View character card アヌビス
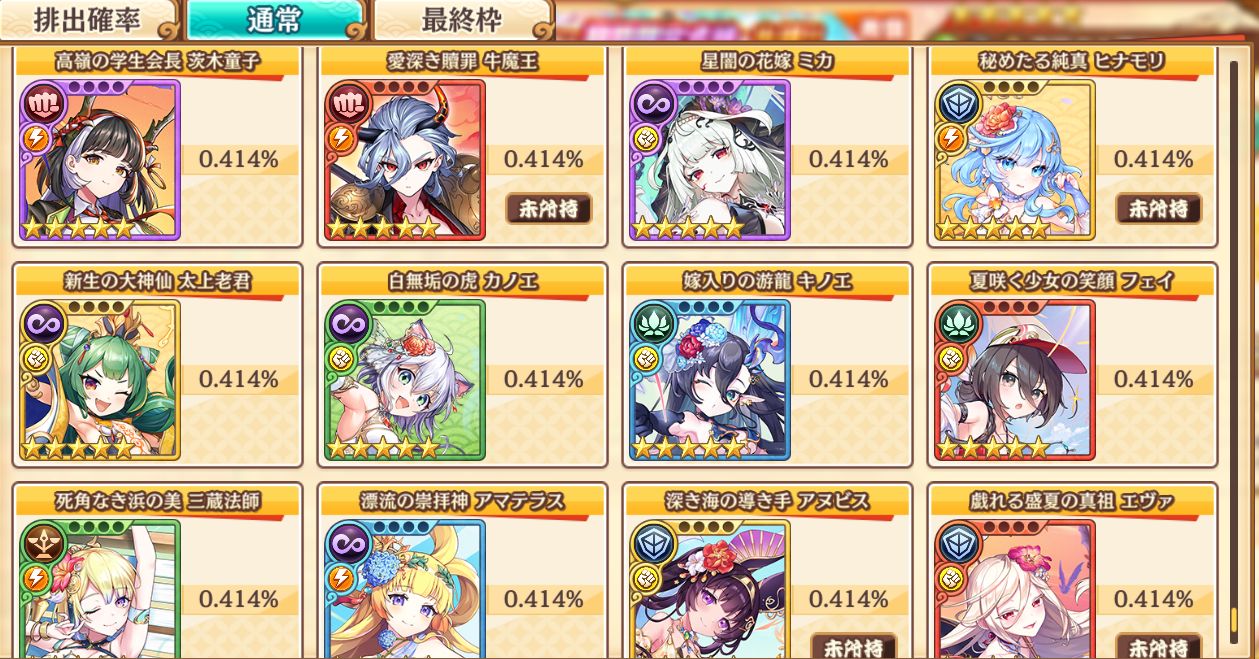Image resolution: width=1259 pixels, height=659 pixels. tap(710, 590)
